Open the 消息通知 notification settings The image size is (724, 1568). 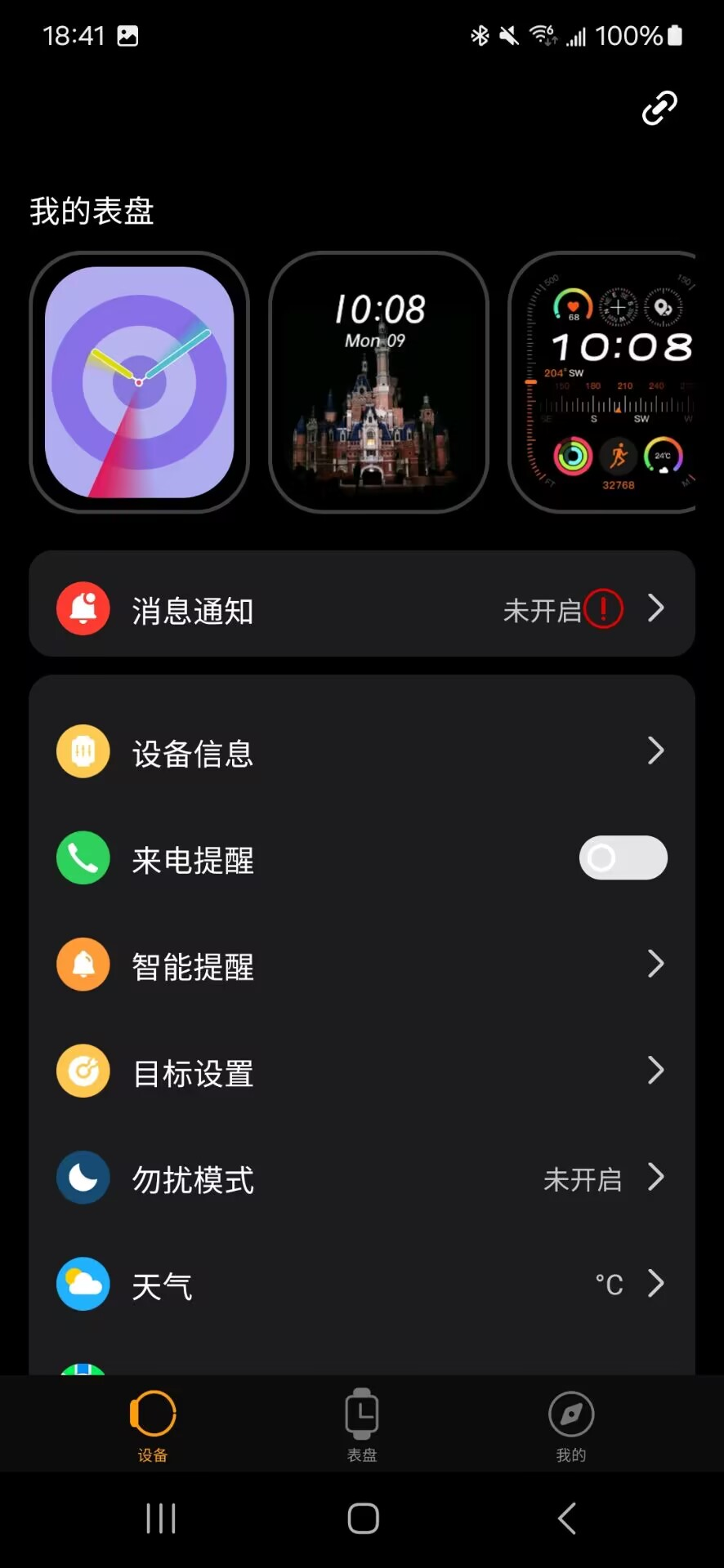(362, 608)
